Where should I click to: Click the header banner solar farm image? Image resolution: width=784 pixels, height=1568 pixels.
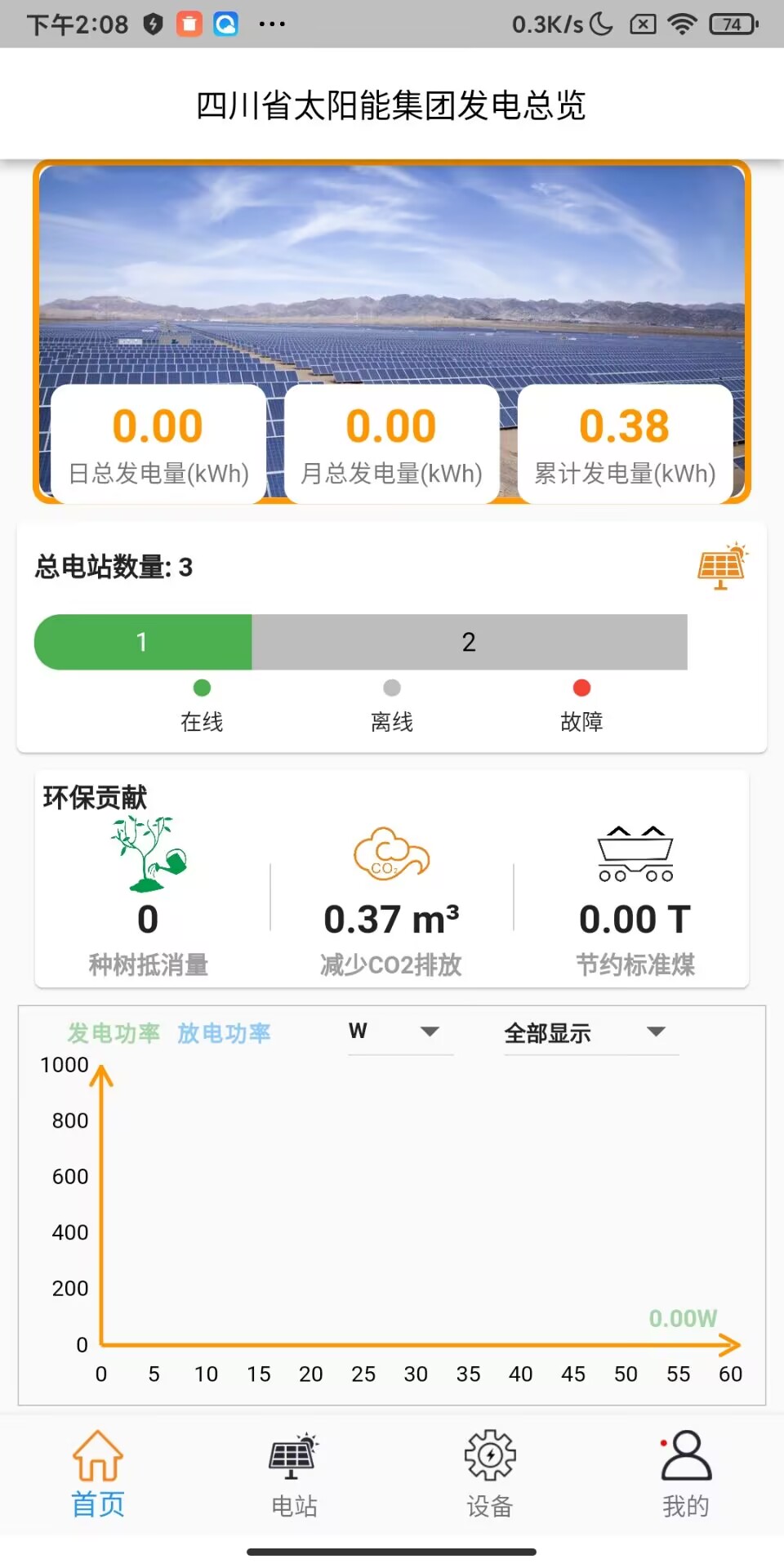pyautogui.click(x=392, y=269)
